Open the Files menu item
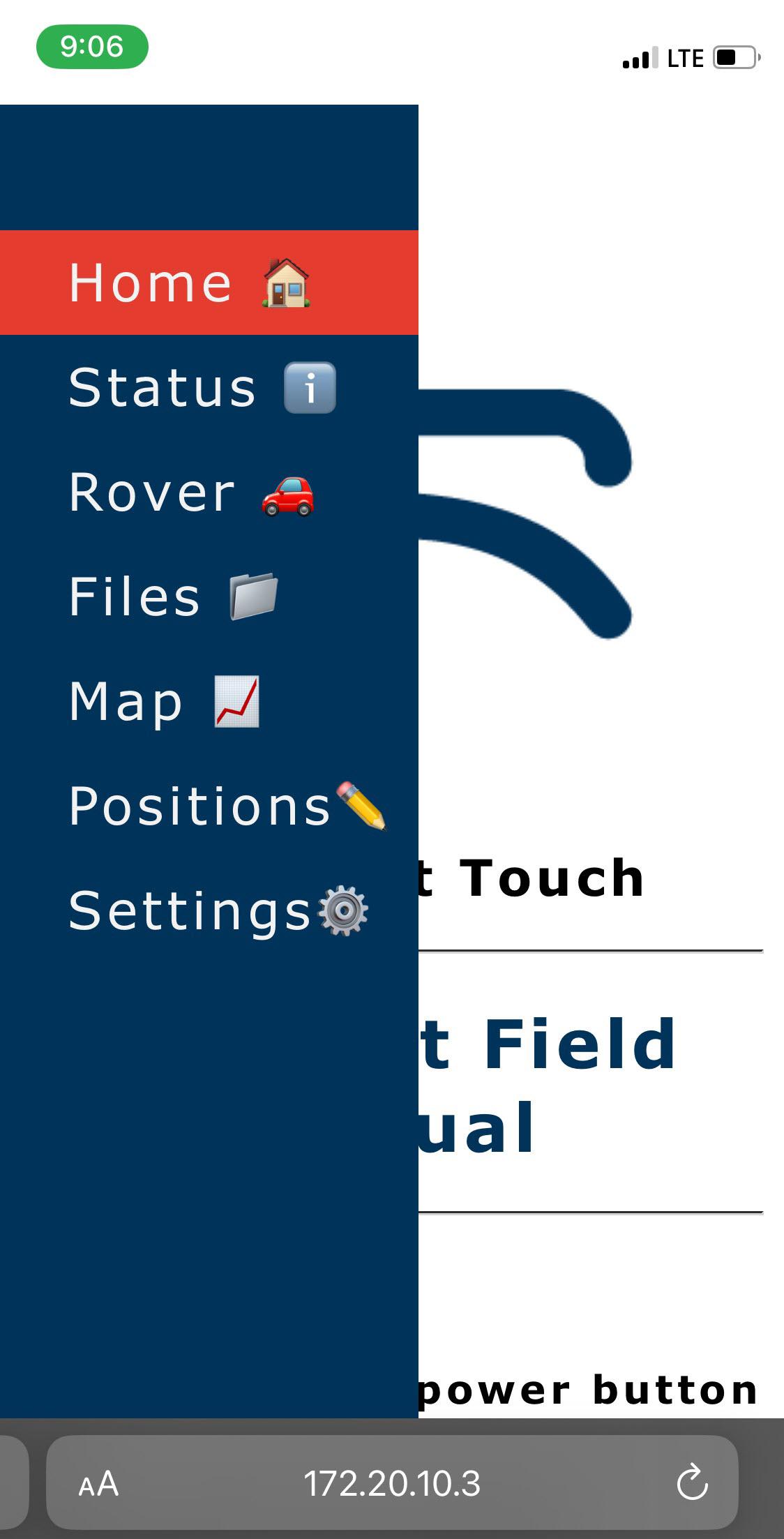 172,597
